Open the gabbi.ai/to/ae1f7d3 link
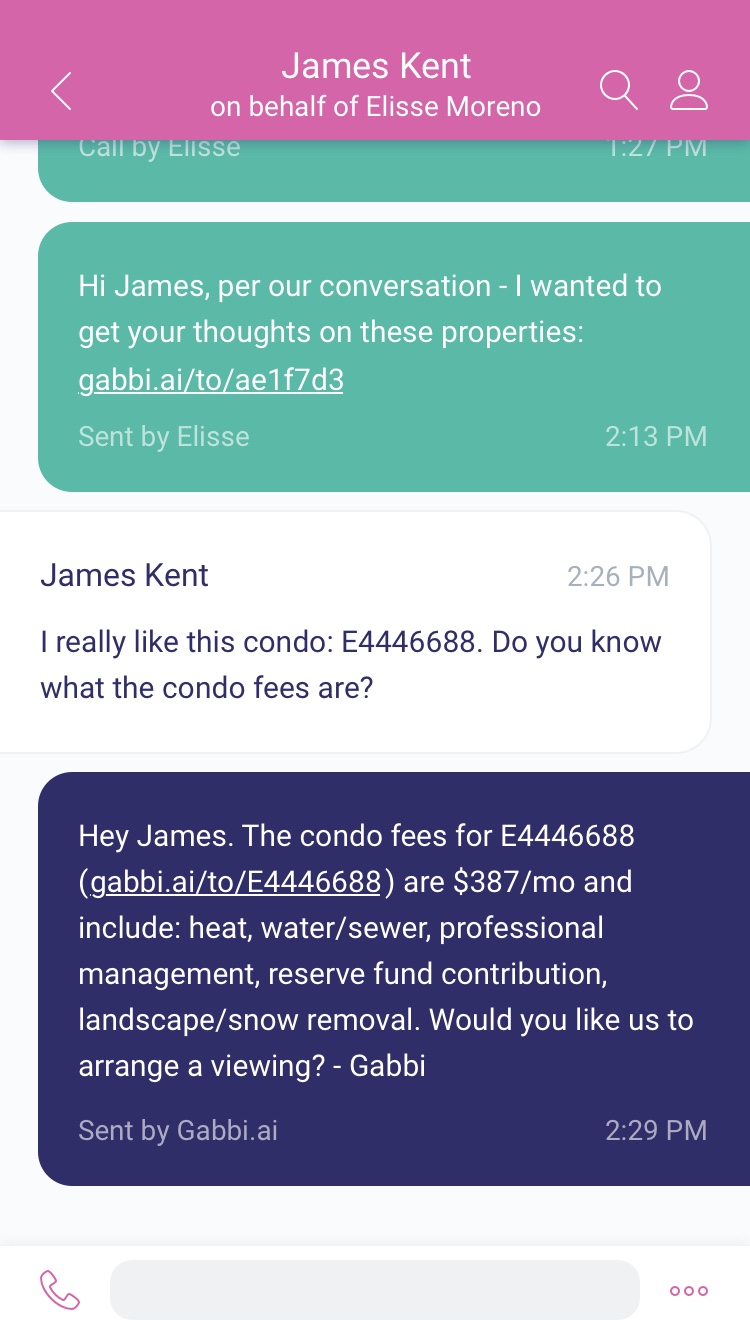 click(211, 380)
